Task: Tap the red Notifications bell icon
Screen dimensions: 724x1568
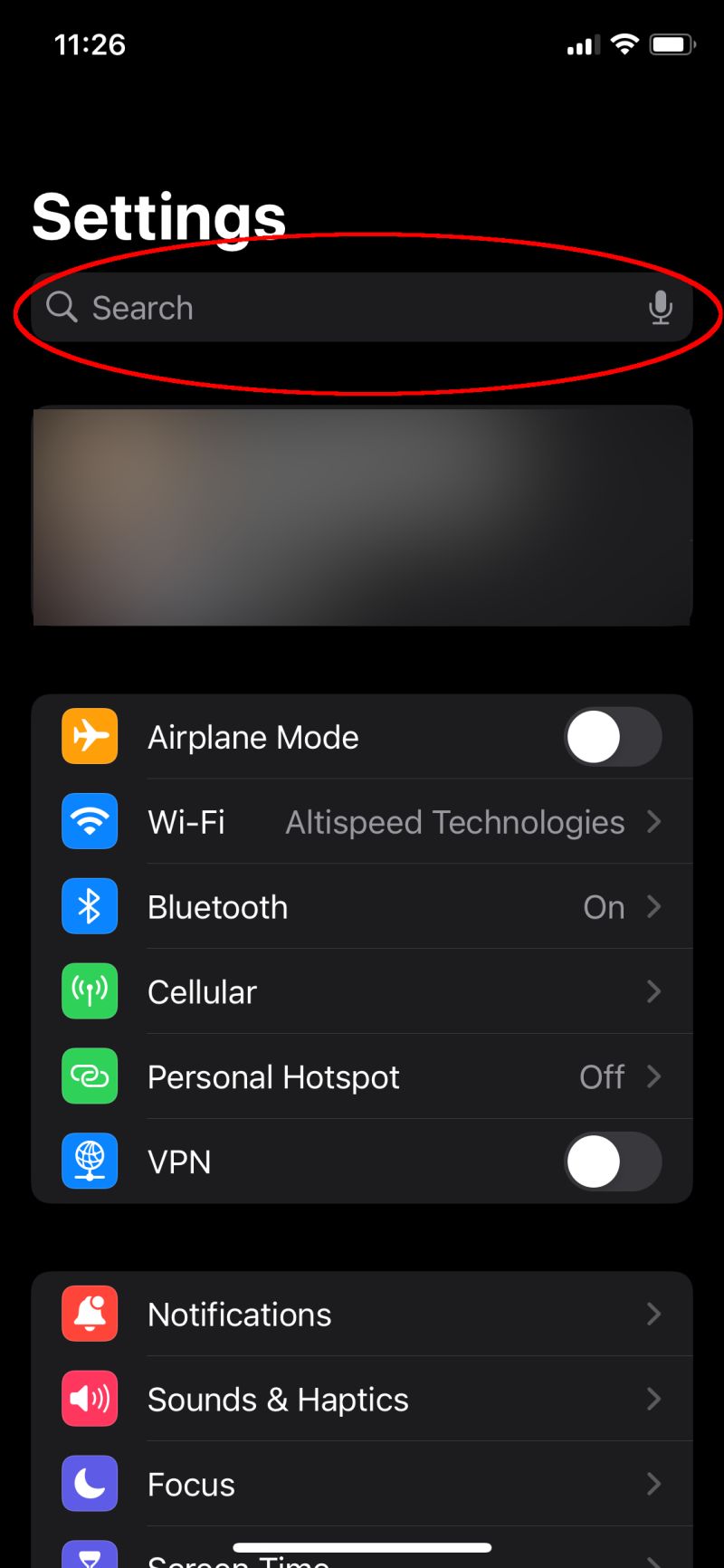Action: [90, 1314]
